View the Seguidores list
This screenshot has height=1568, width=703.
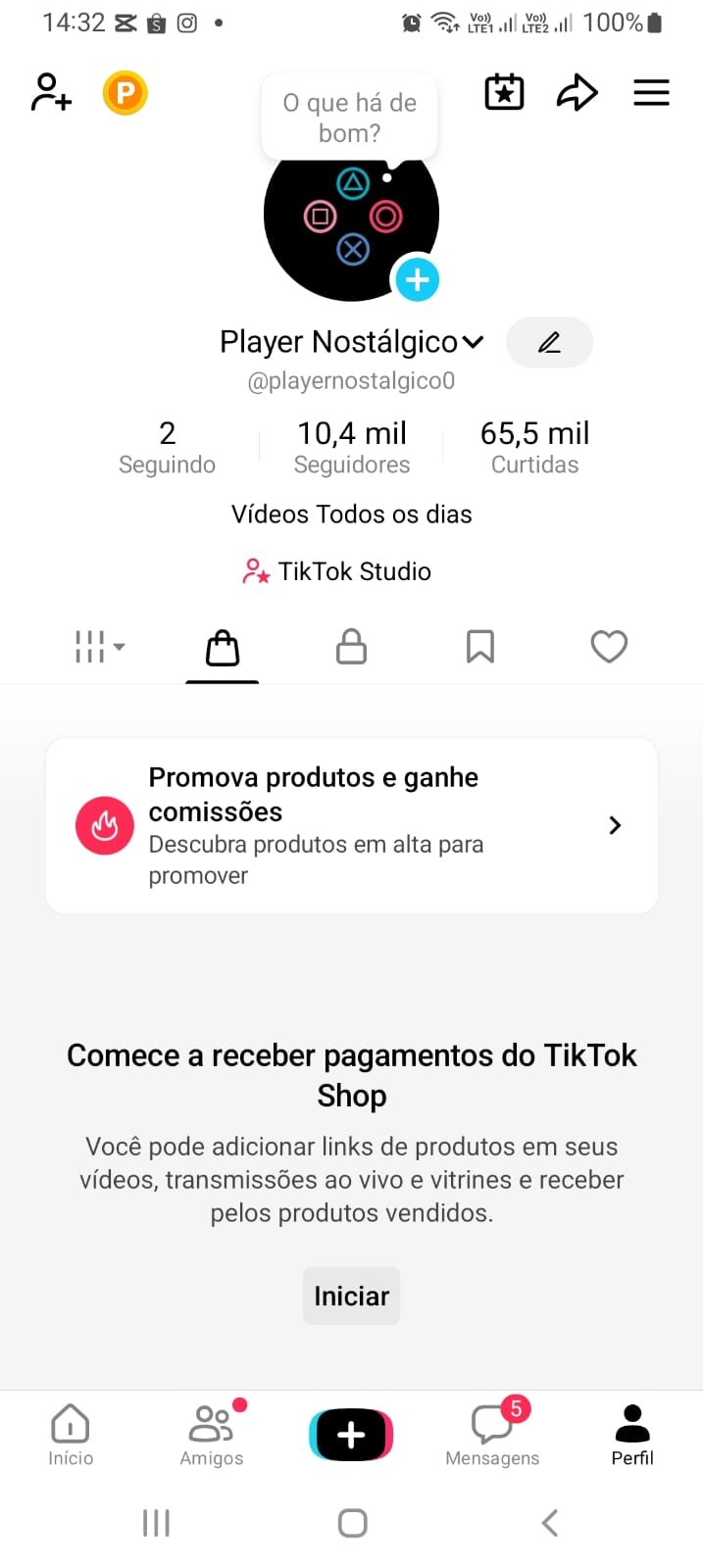(352, 447)
